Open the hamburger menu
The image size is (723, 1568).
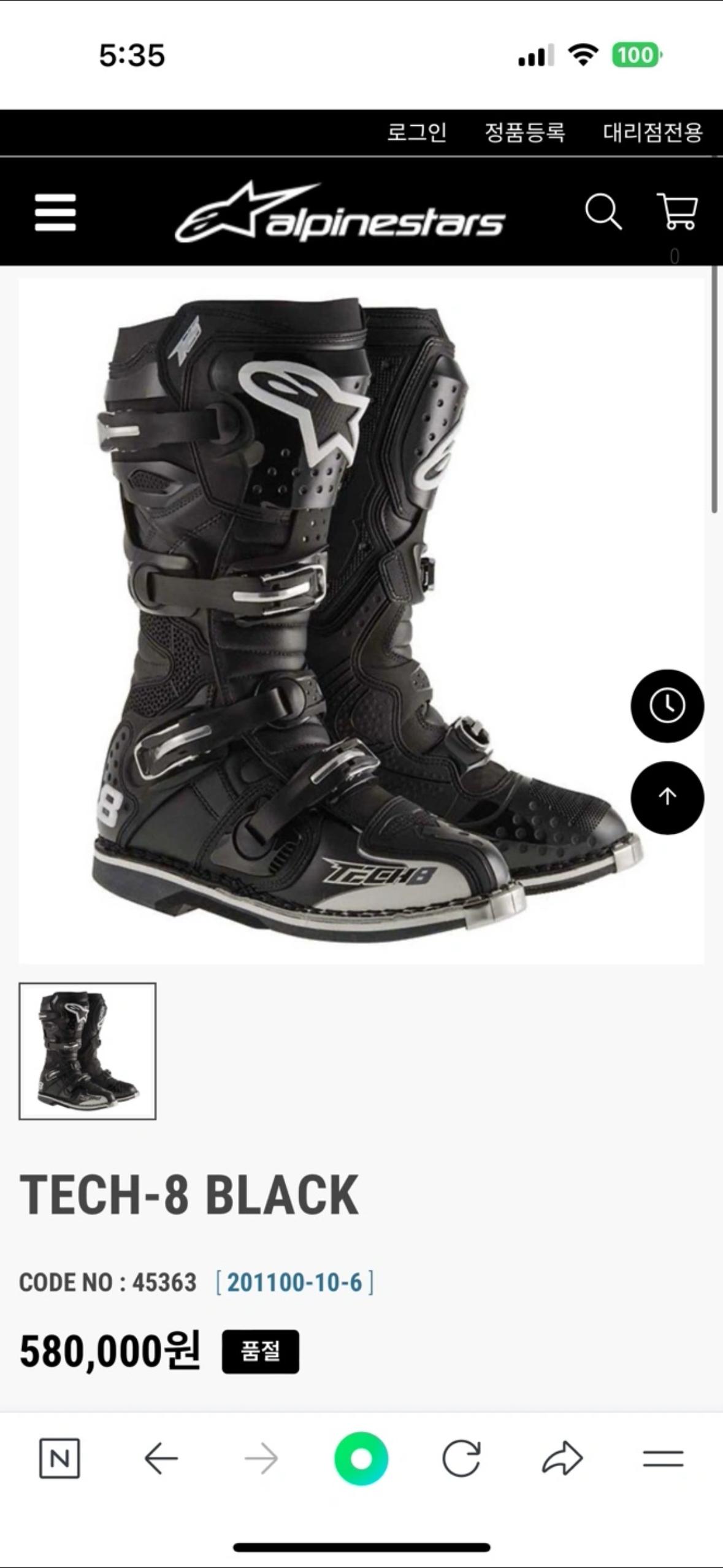click(x=55, y=213)
